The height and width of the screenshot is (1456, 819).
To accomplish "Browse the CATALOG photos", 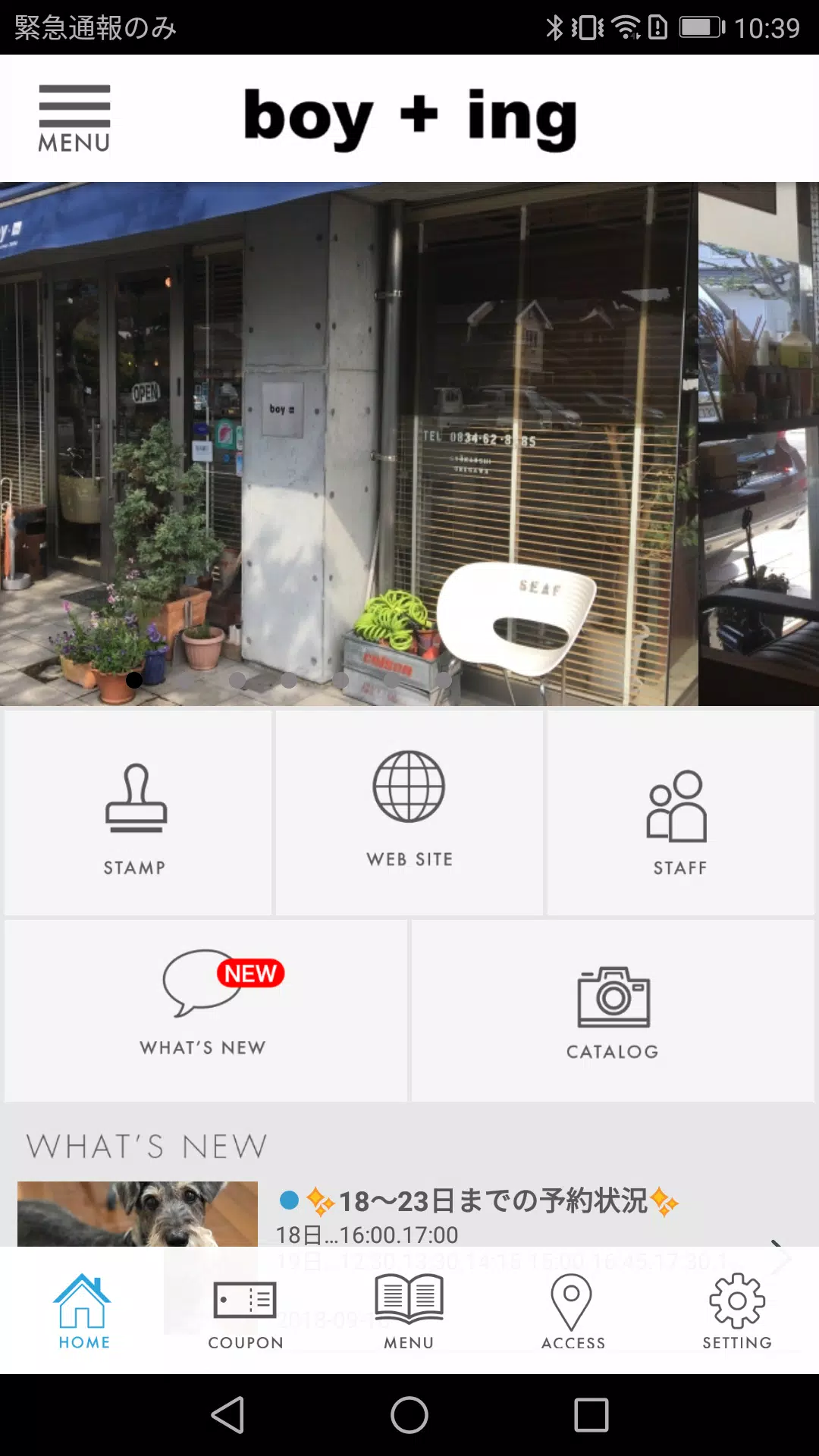I will click(613, 1010).
